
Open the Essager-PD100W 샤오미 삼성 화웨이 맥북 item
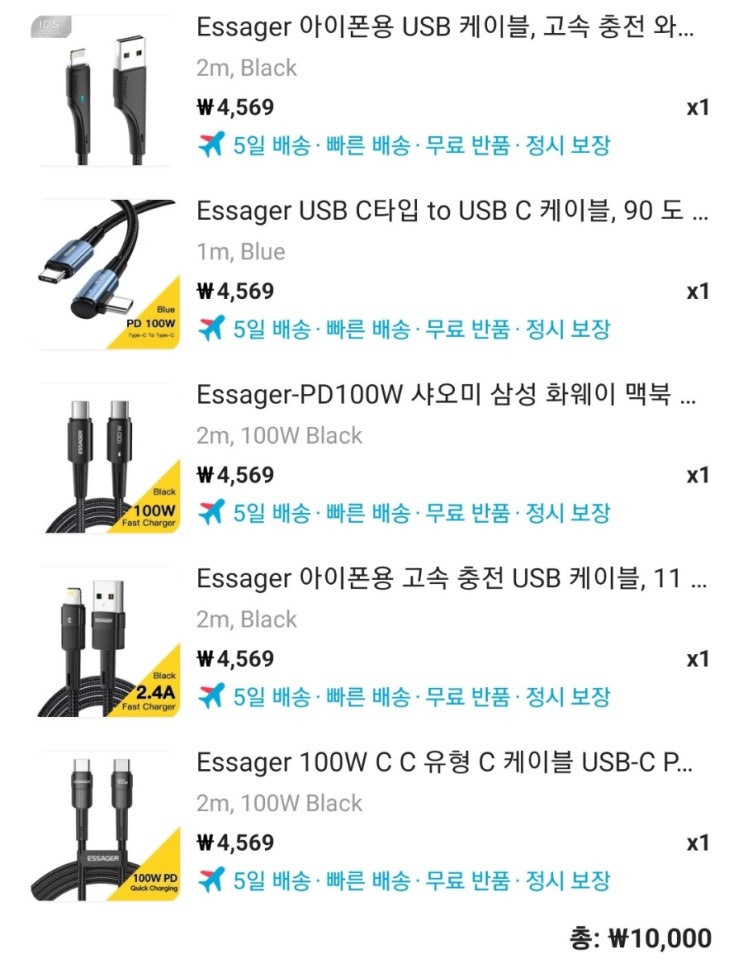point(445,395)
